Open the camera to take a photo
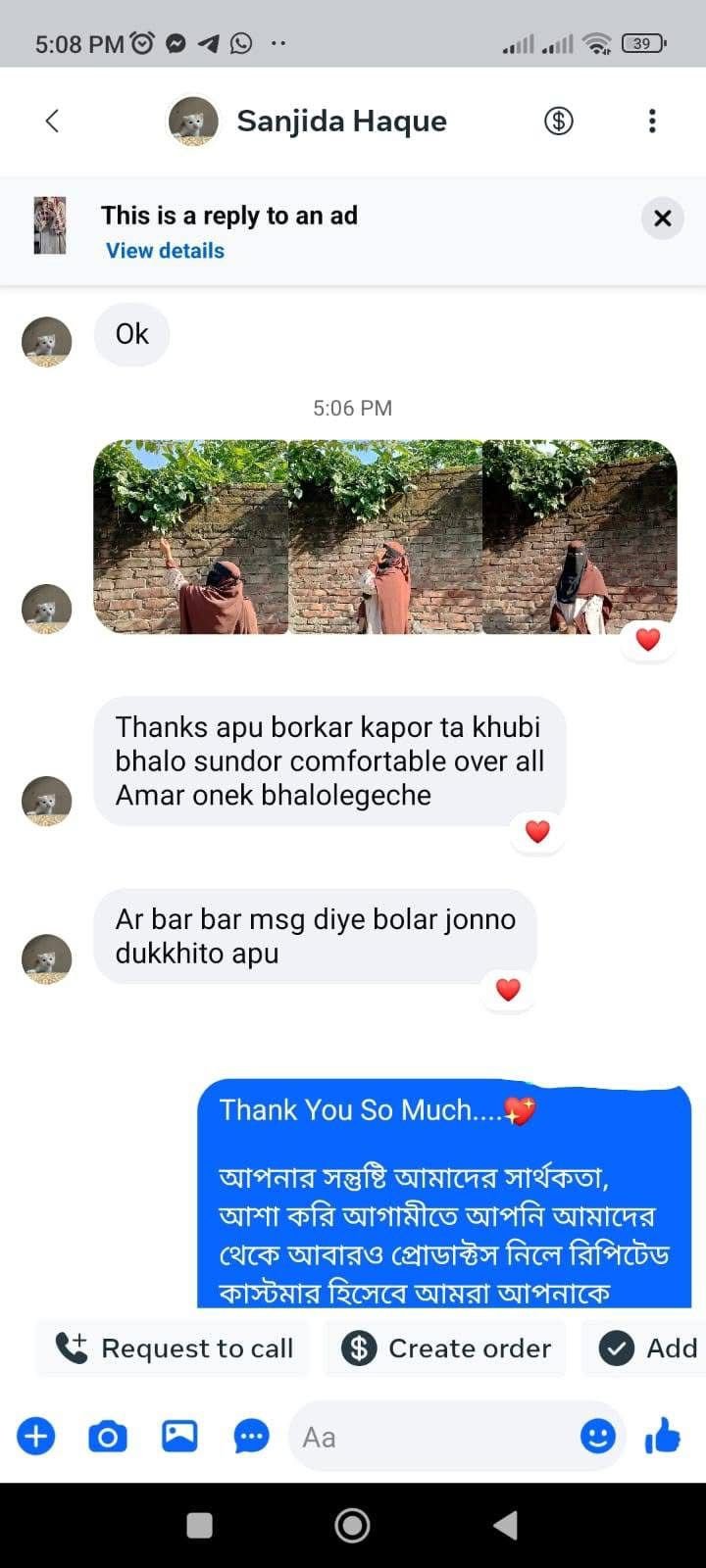This screenshot has height=1568, width=706. [108, 1437]
